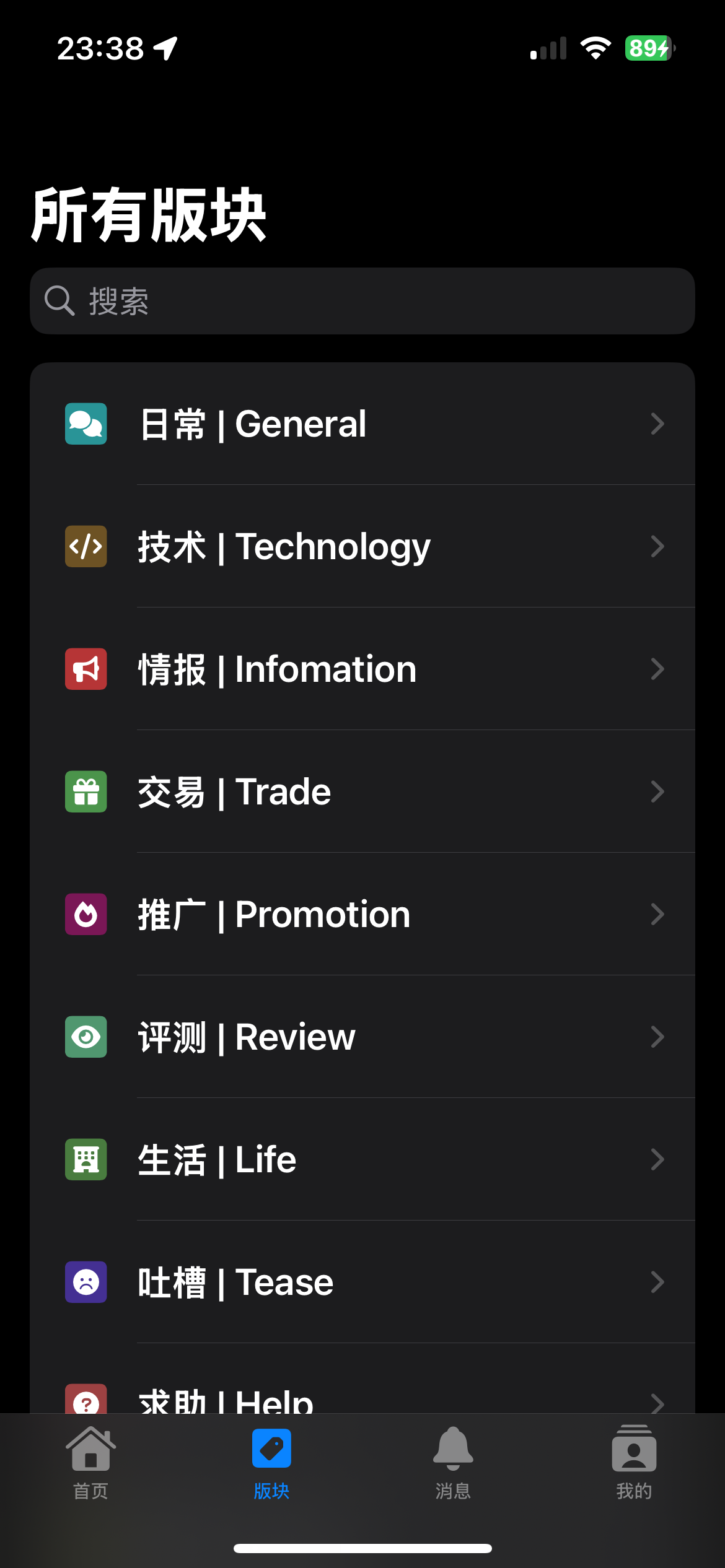Open the 交易 | Trade board
The width and height of the screenshot is (725, 1568).
362,791
